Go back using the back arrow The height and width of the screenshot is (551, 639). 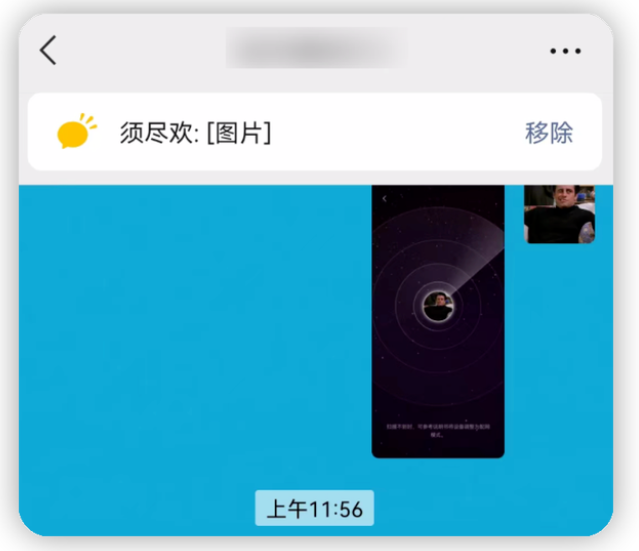pos(48,50)
